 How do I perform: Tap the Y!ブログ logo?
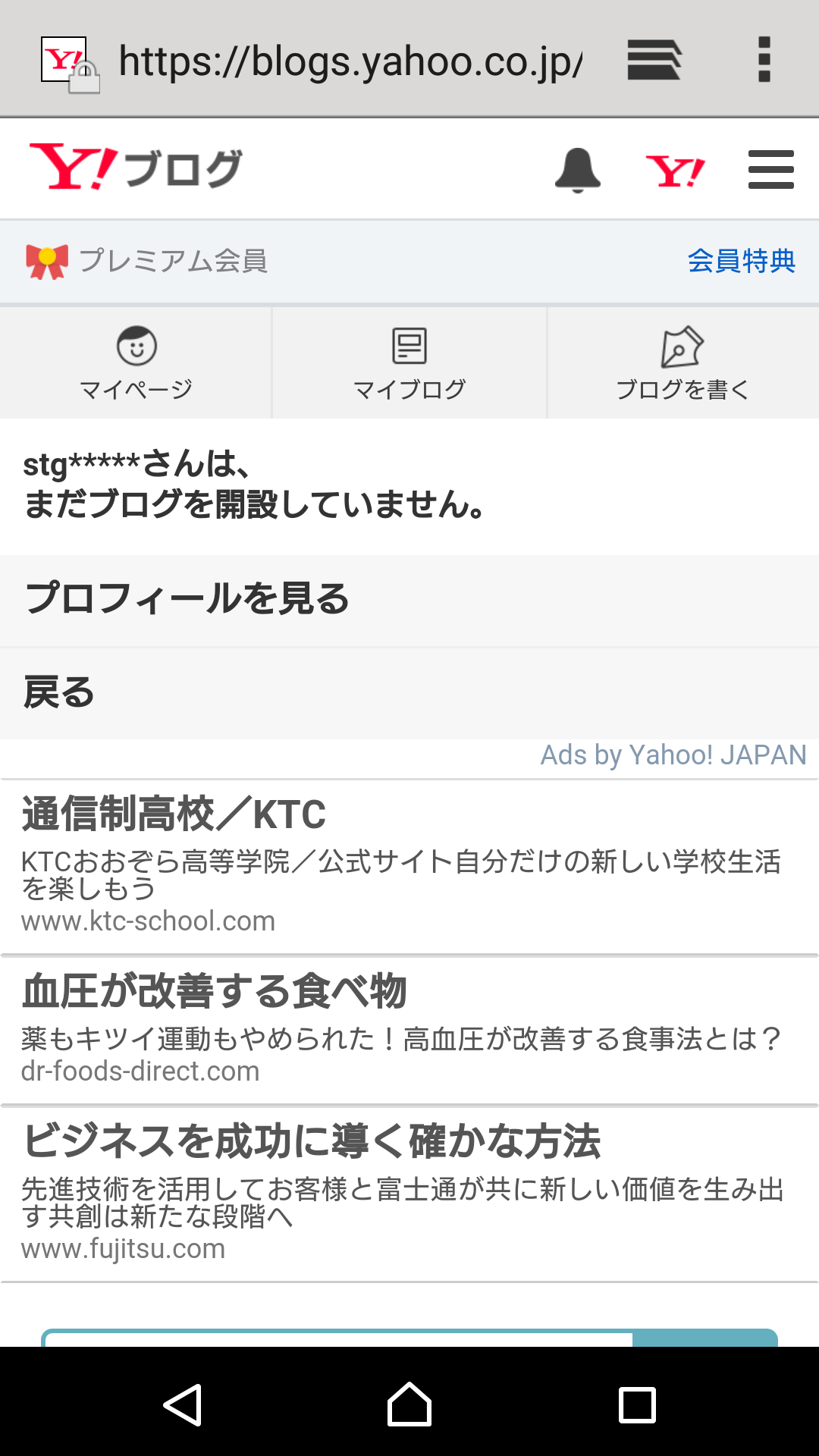136,168
